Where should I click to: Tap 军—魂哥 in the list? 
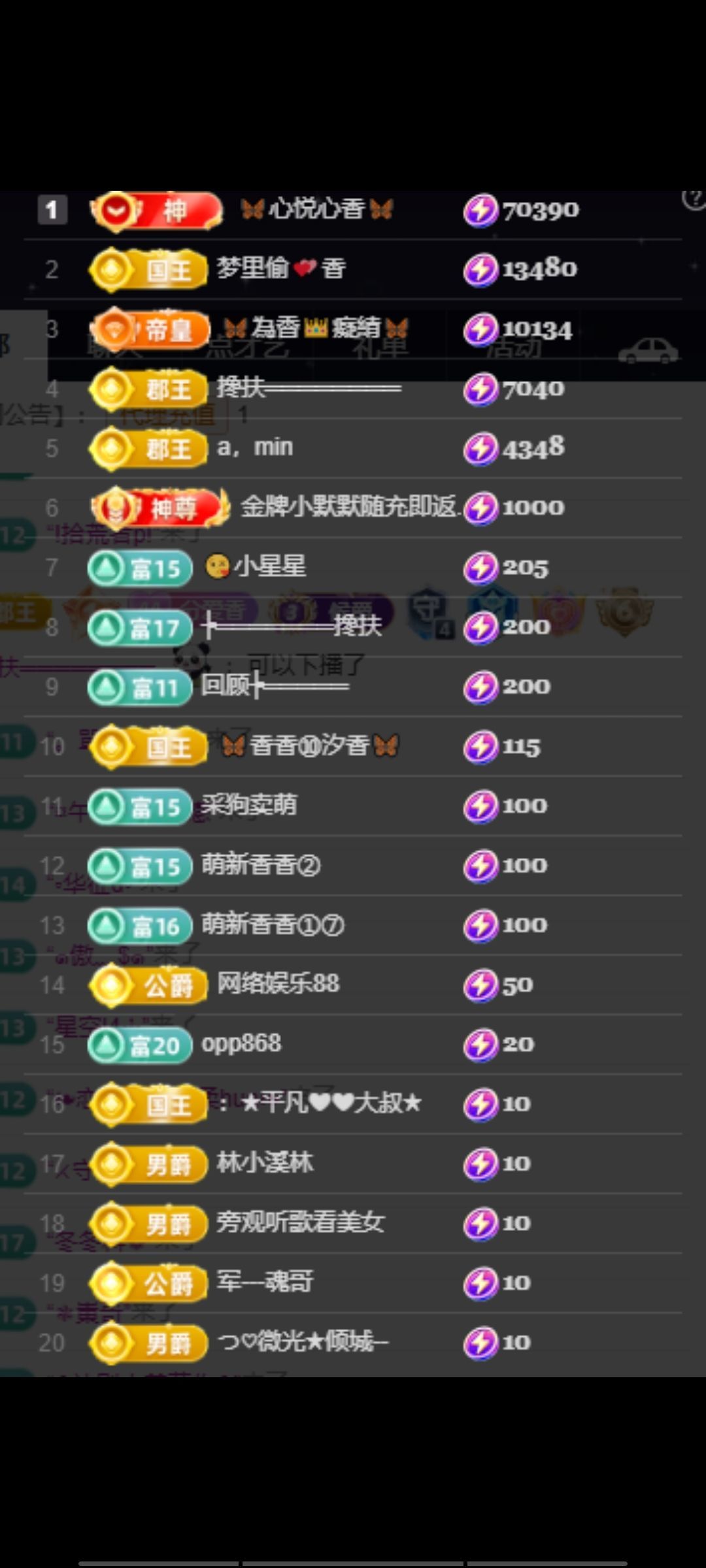point(265,1282)
